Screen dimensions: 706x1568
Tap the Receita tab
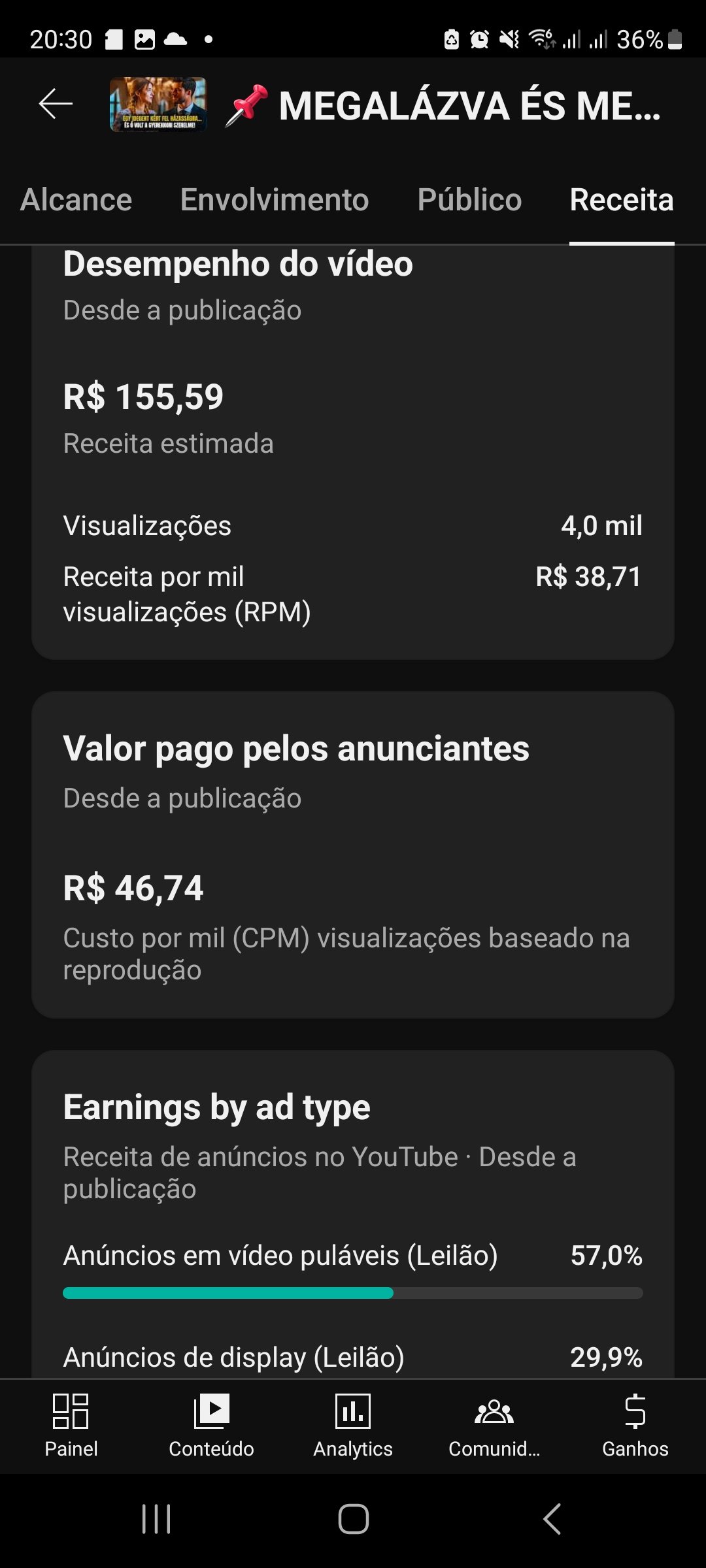[621, 200]
